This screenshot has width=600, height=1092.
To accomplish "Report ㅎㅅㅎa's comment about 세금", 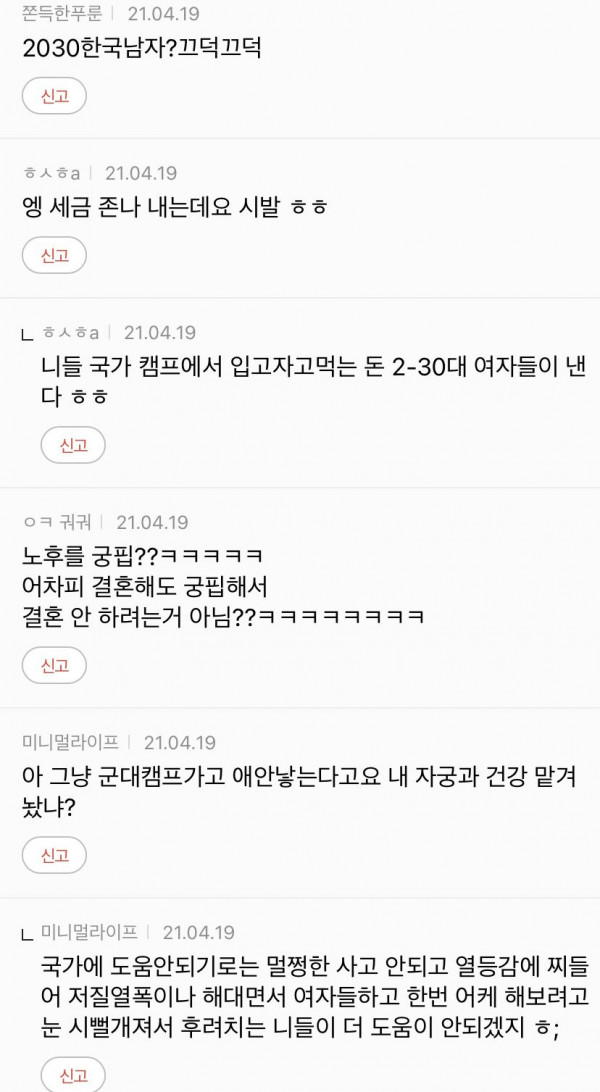I will [x=54, y=255].
